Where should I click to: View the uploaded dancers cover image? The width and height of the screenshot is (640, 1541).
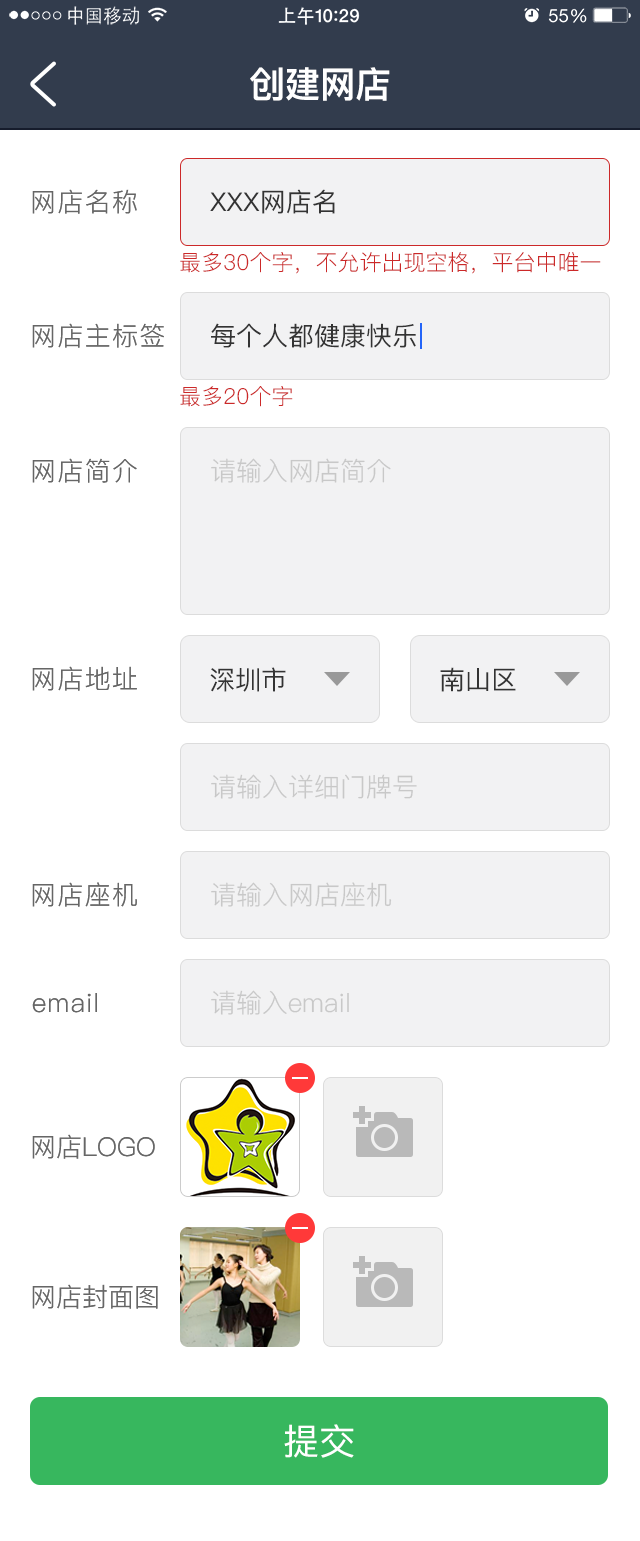tap(239, 1290)
